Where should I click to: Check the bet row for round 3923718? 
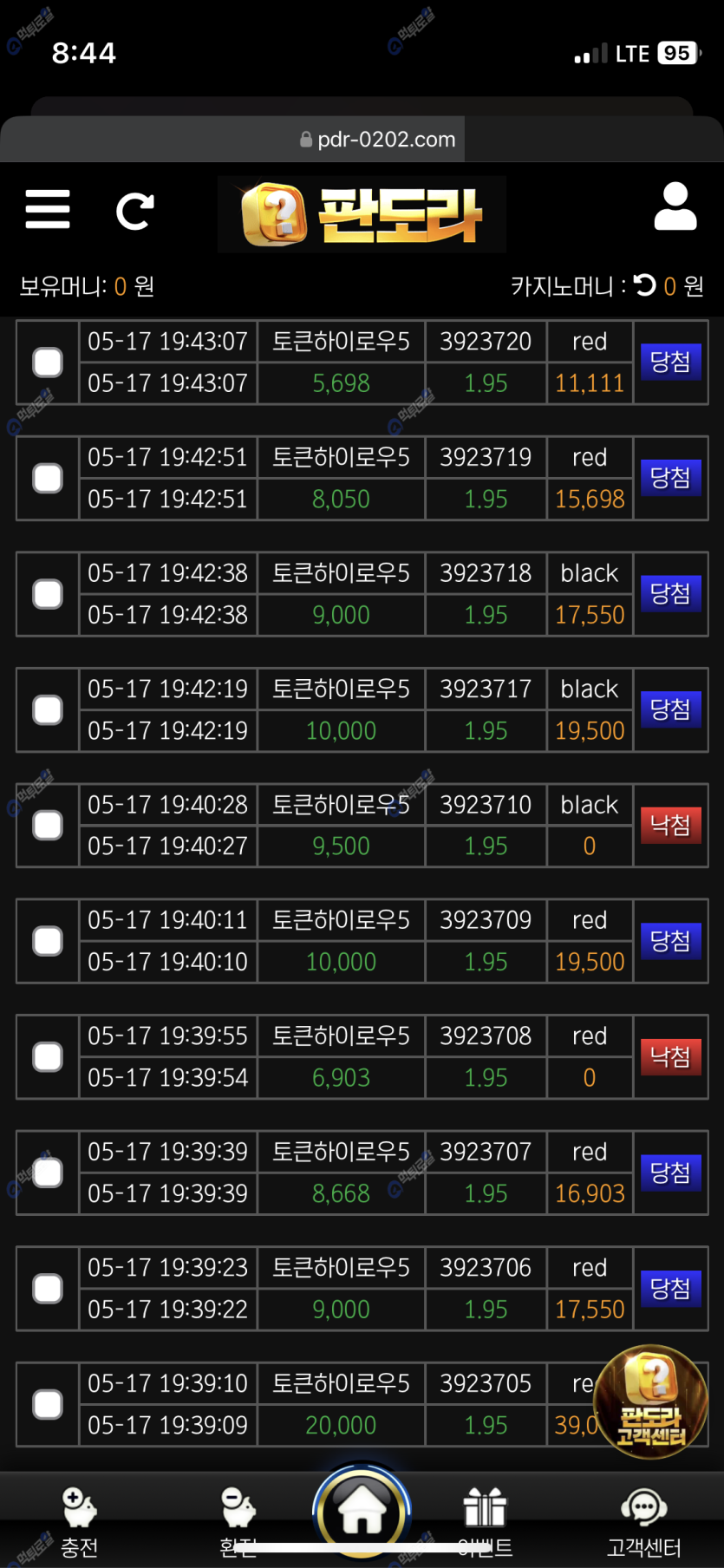[x=48, y=594]
